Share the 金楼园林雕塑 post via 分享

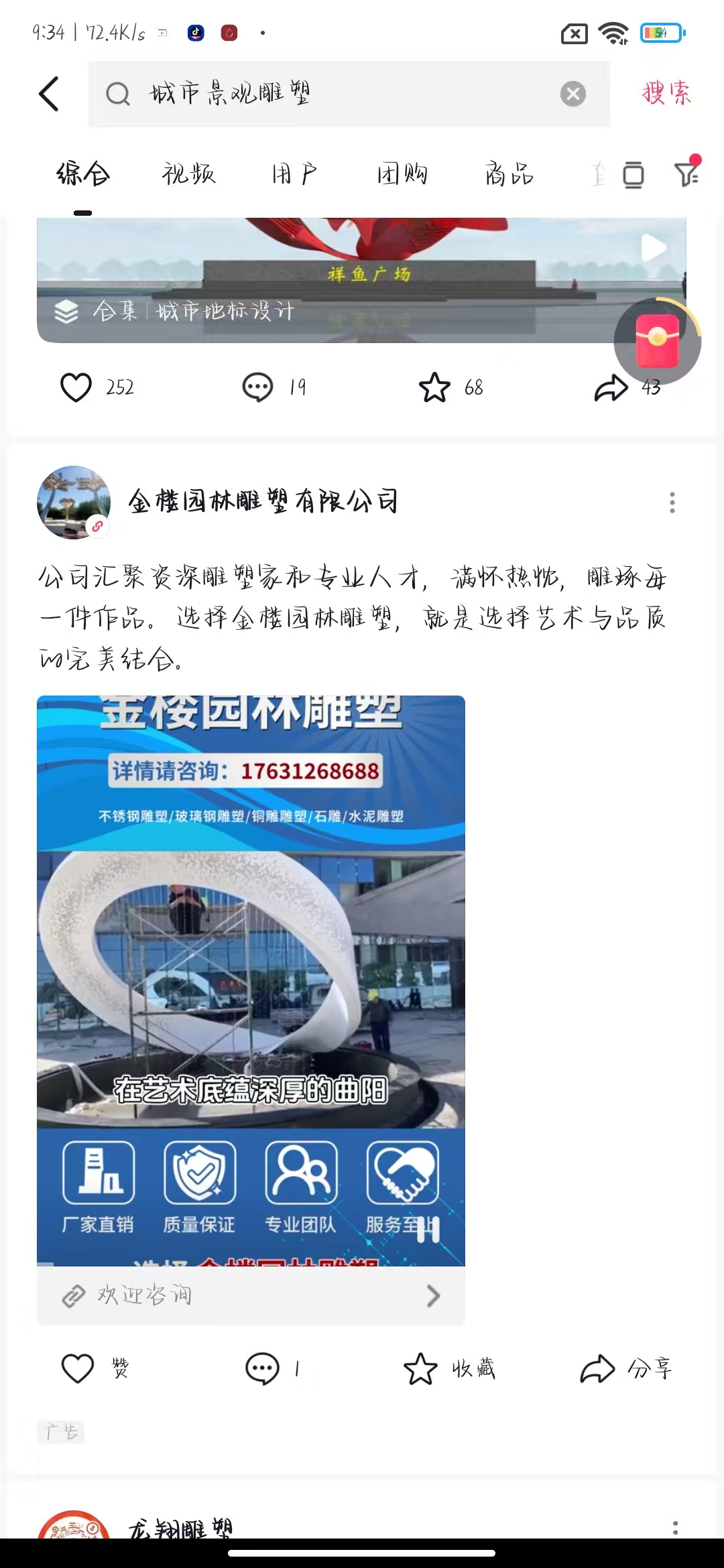(x=598, y=1368)
